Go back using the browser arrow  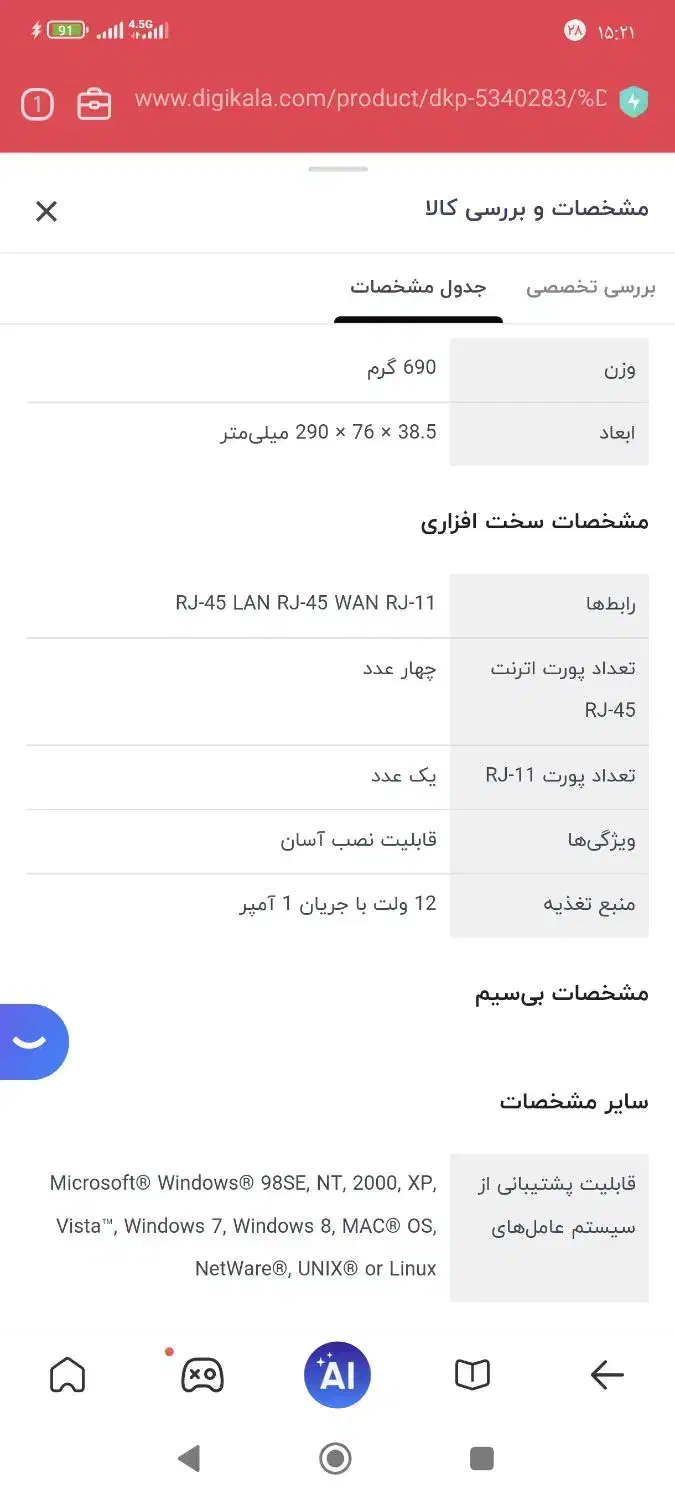tap(607, 1375)
